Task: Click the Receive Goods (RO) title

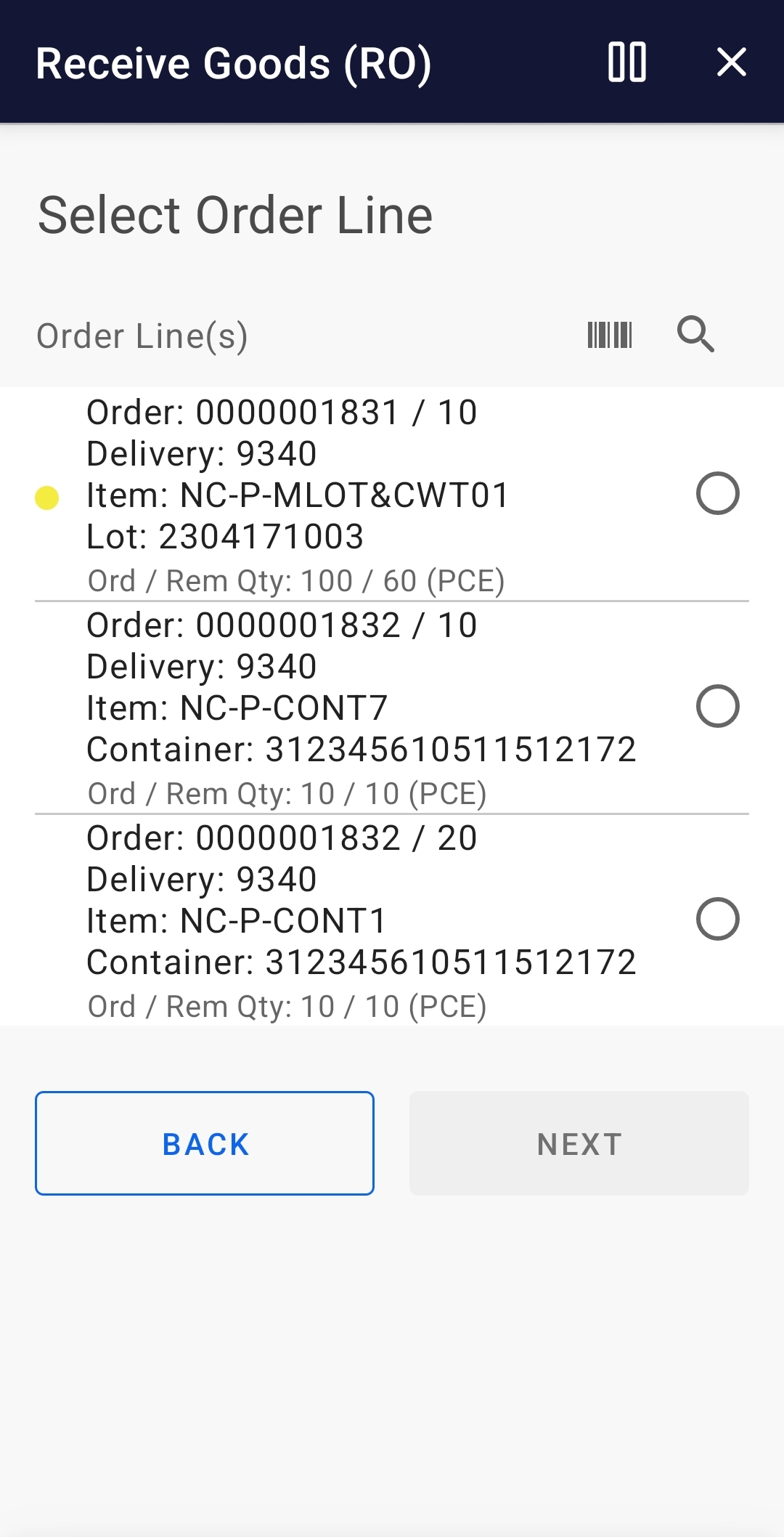Action: tap(234, 63)
